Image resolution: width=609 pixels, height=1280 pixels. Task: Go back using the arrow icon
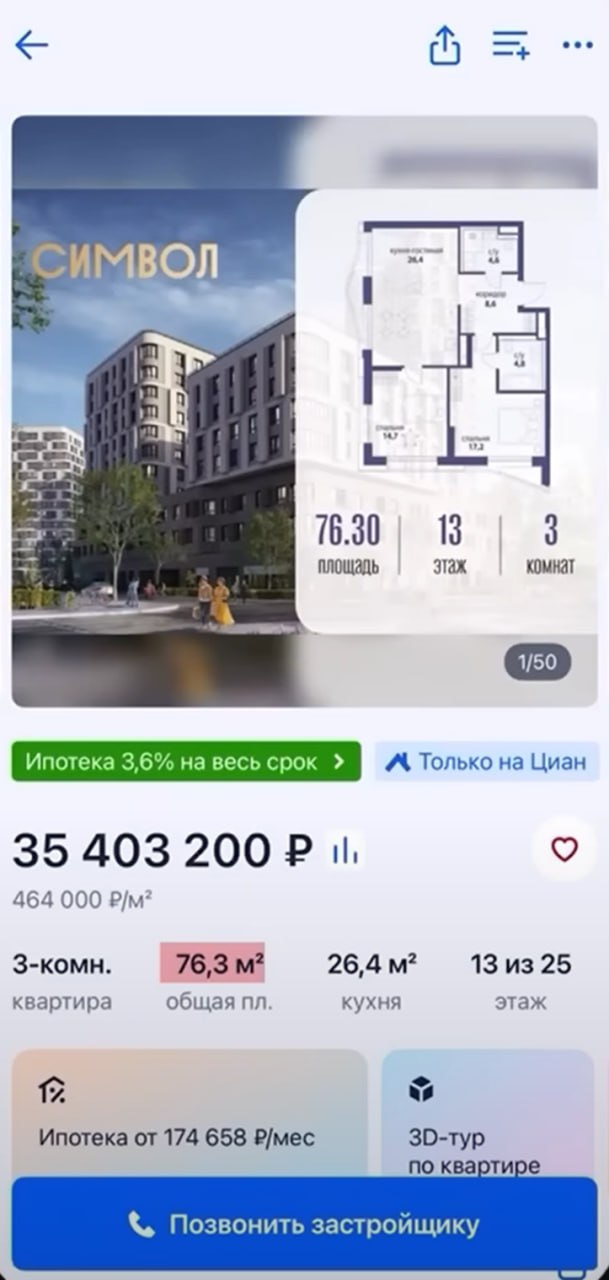pyautogui.click(x=32, y=45)
